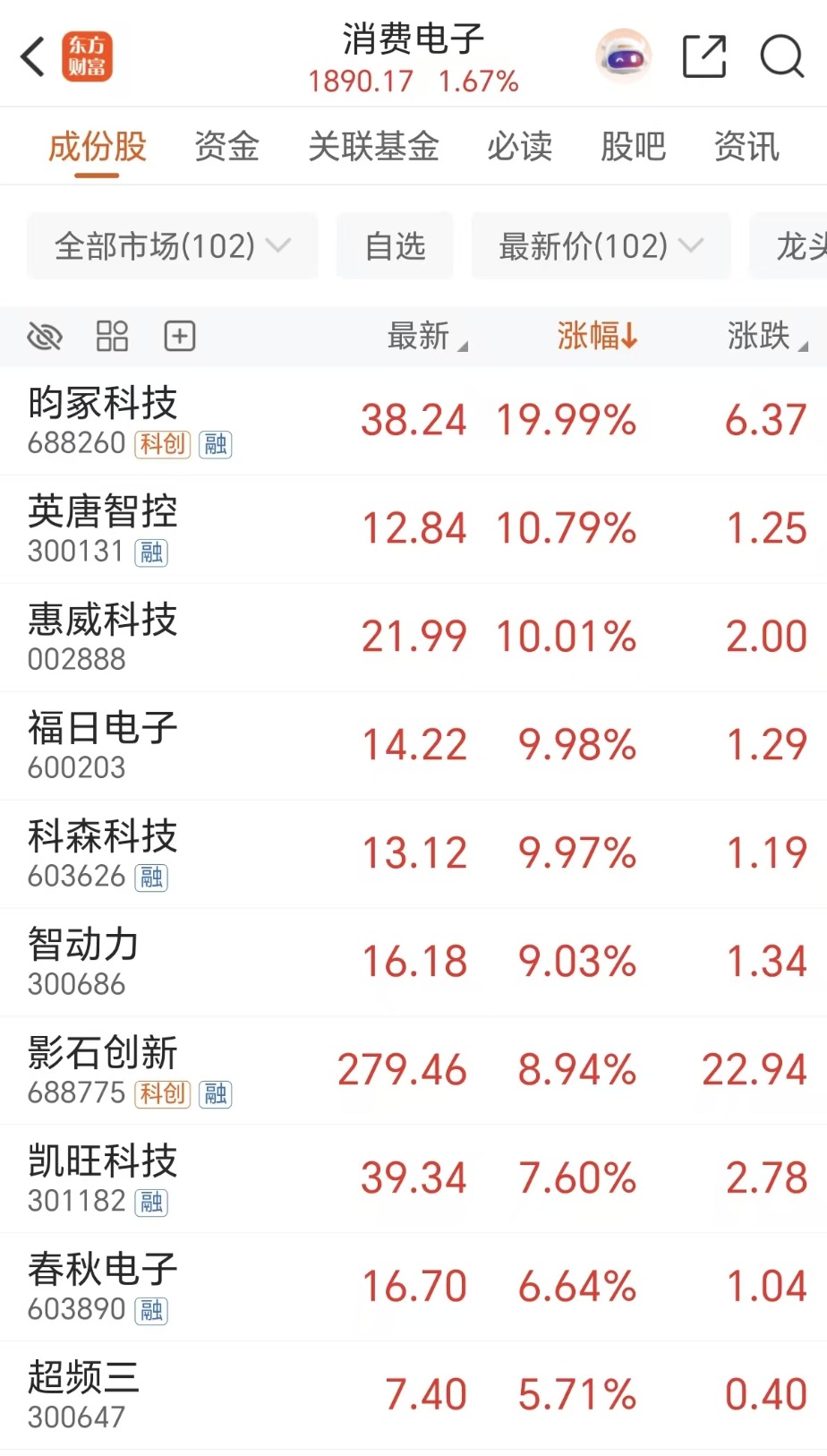
Task: Select the 自选 filter chip
Action: coord(395,245)
